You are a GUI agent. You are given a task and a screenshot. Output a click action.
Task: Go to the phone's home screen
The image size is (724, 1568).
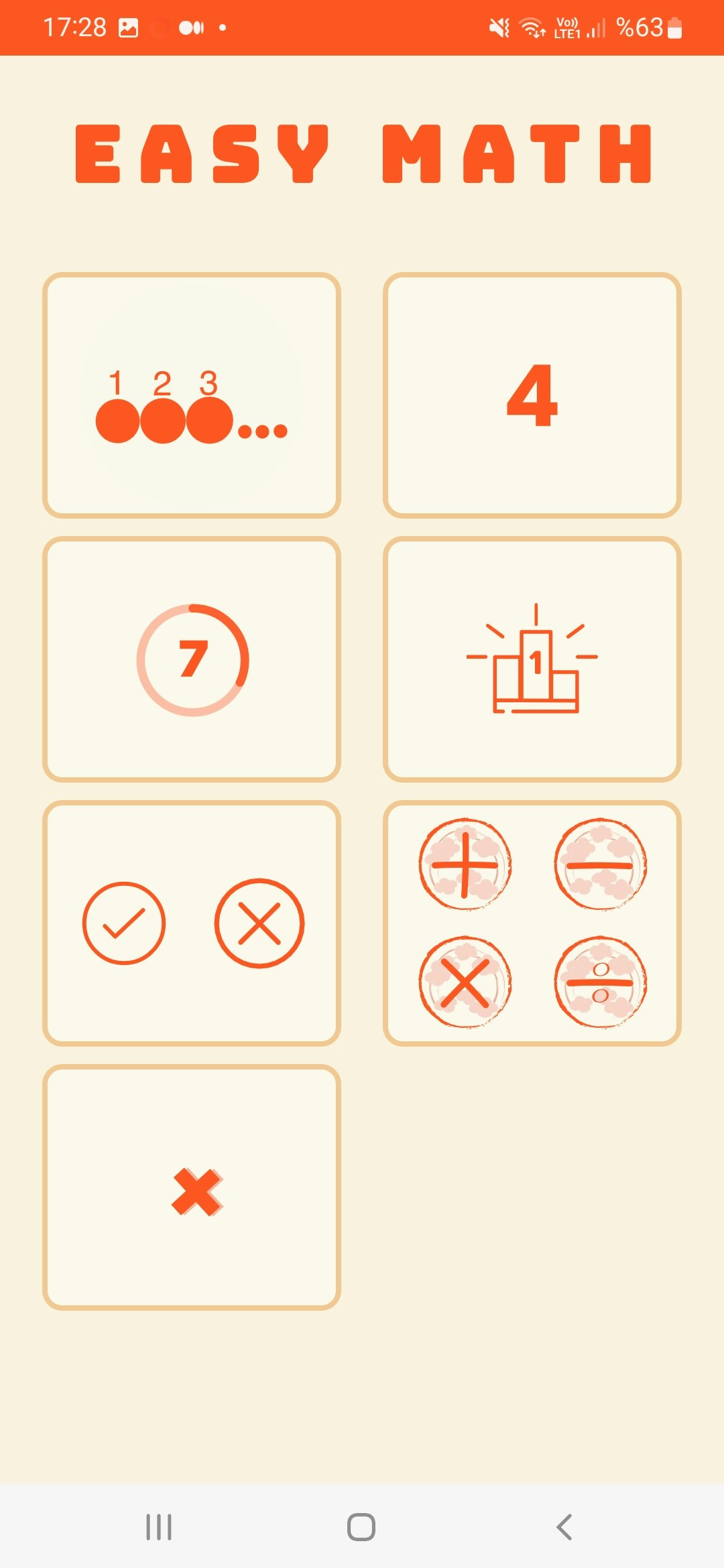361,1527
